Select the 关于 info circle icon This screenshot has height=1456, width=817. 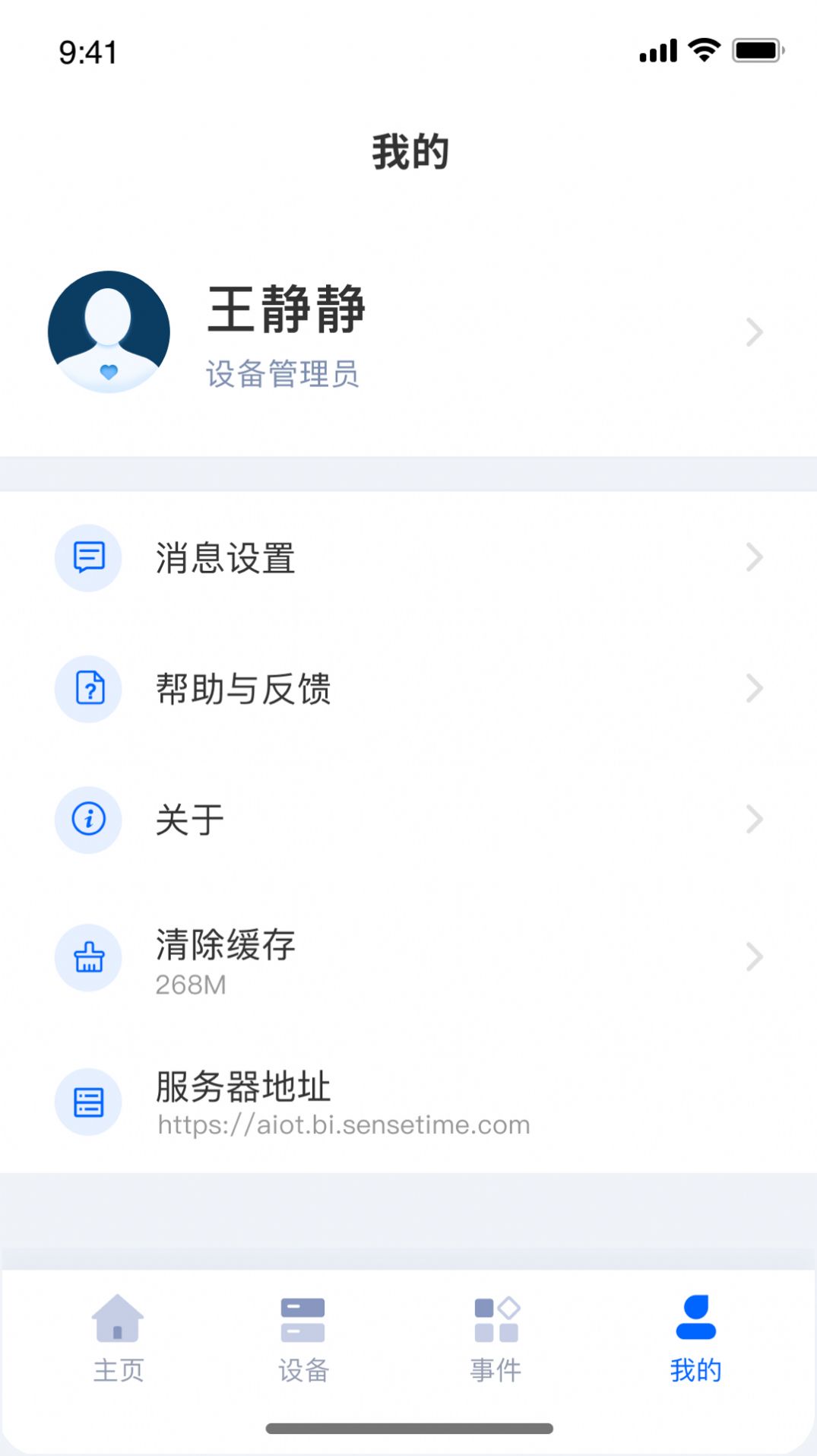(x=88, y=820)
